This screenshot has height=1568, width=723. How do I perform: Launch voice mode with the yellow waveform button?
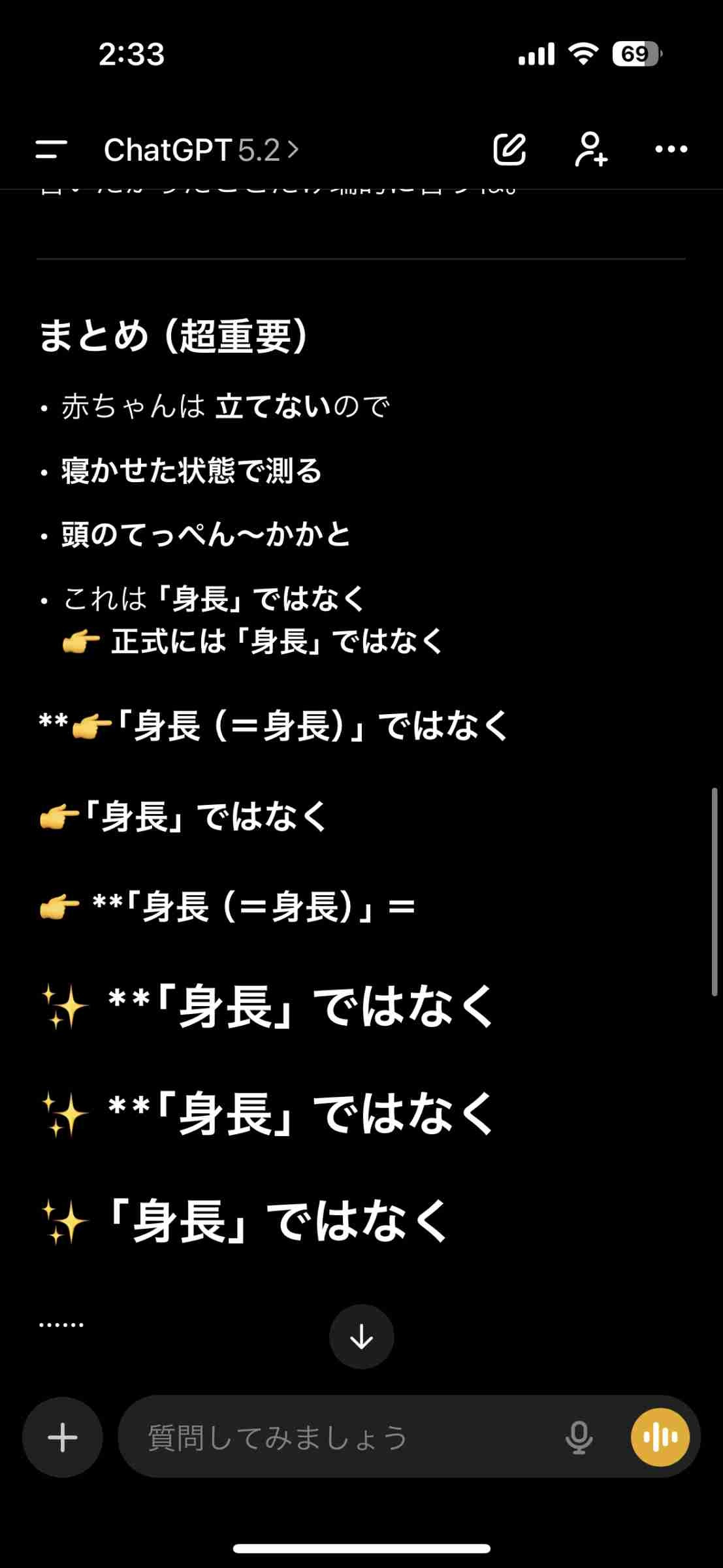[660, 1438]
